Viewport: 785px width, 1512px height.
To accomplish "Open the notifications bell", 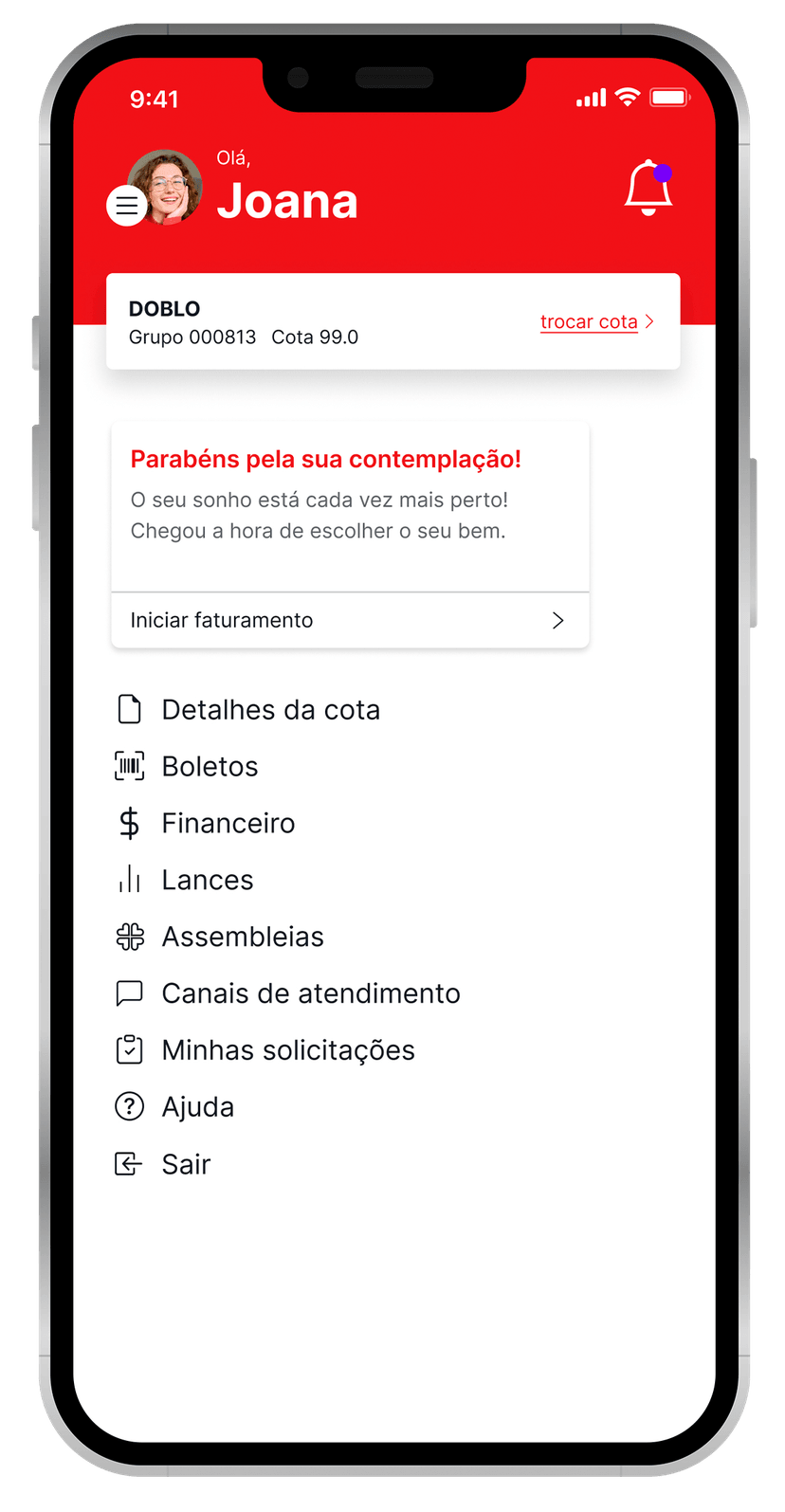I will click(x=648, y=188).
